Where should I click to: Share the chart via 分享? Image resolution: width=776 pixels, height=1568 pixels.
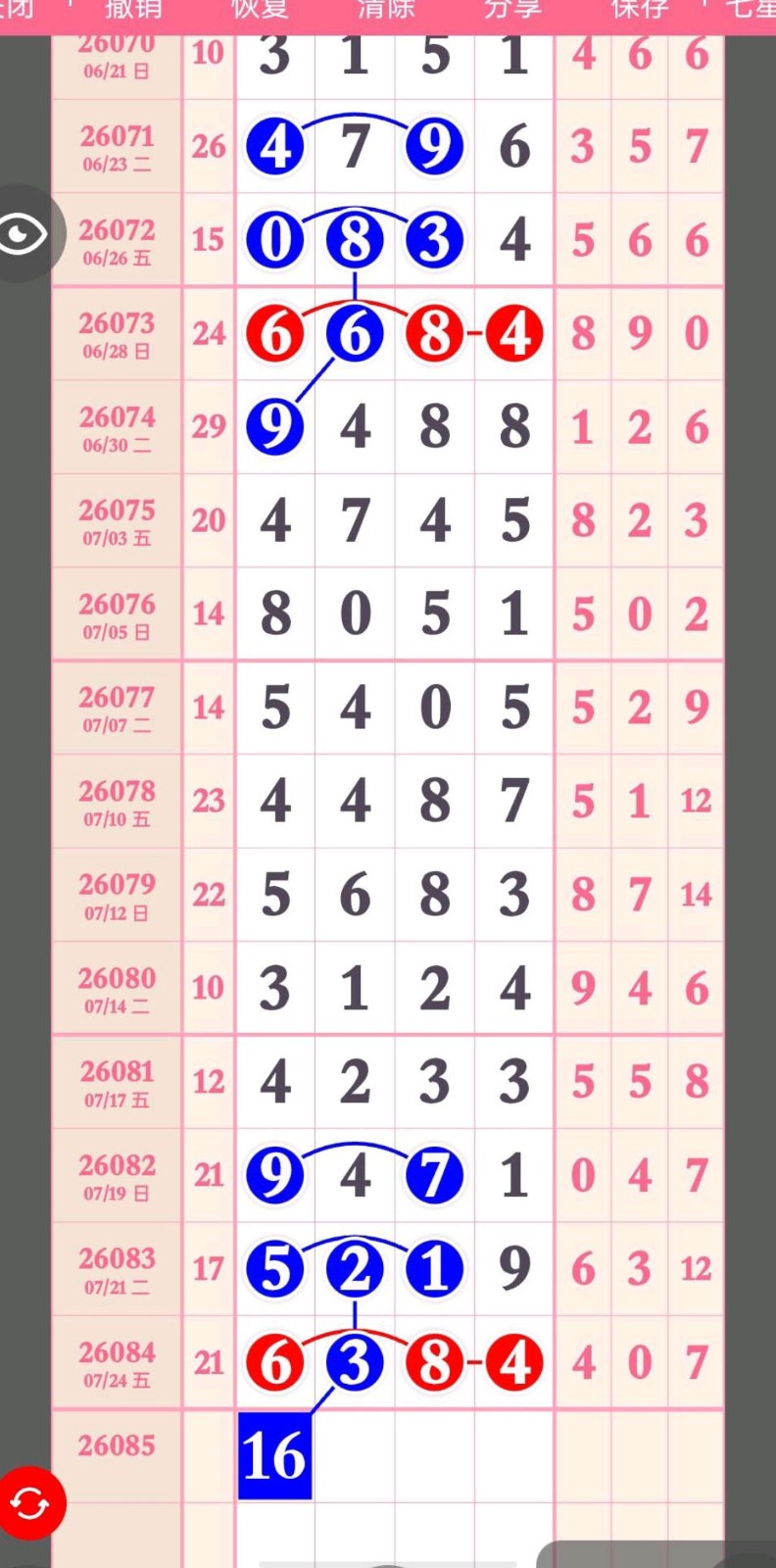[x=512, y=9]
